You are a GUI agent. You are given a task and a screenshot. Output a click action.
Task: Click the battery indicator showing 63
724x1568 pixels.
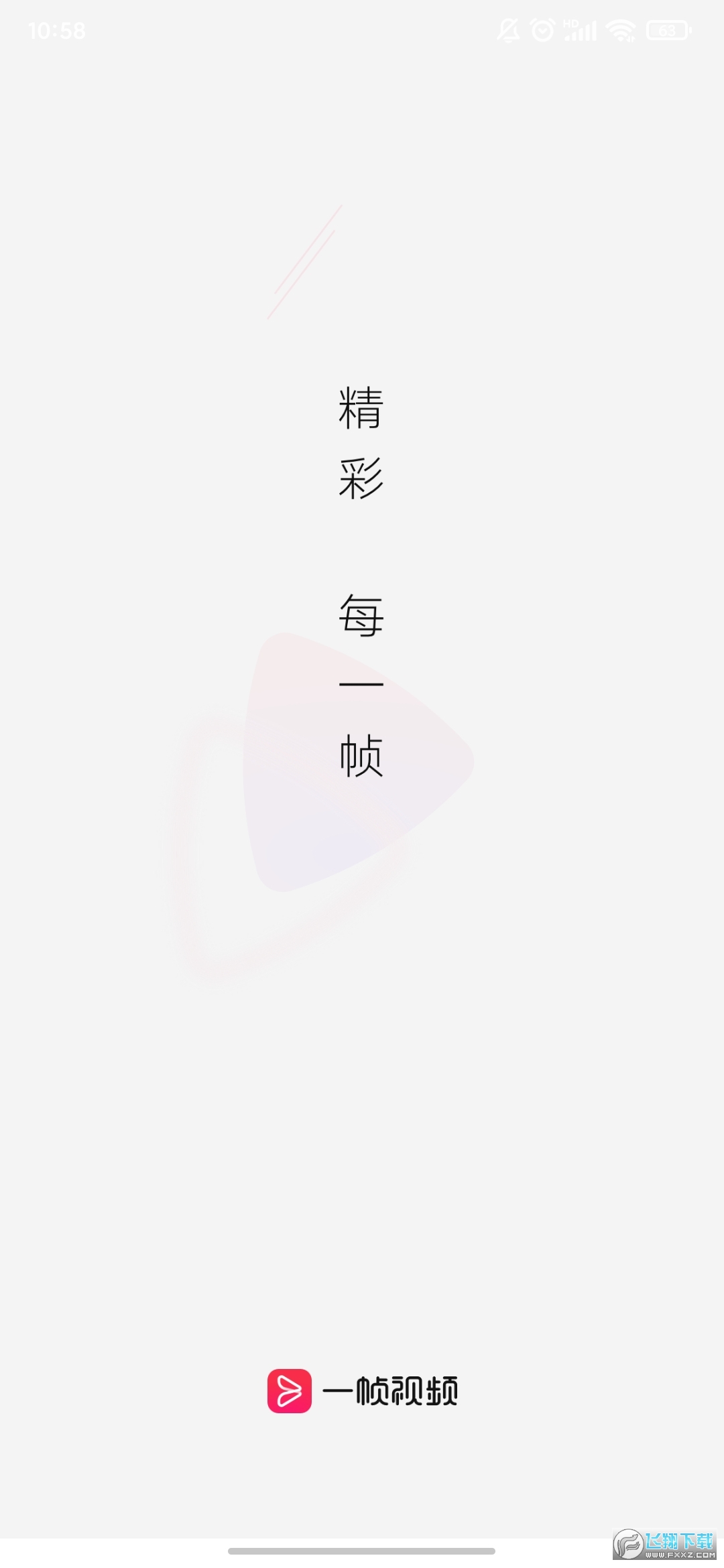(668, 28)
